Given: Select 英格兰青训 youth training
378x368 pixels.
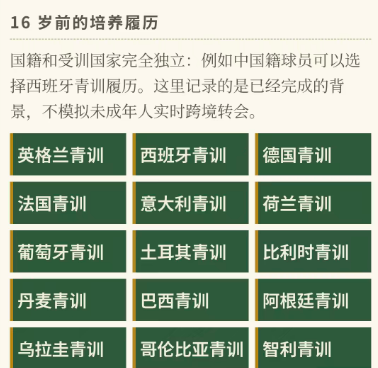Looking at the screenshot, I should pyautogui.click(x=68, y=154).
